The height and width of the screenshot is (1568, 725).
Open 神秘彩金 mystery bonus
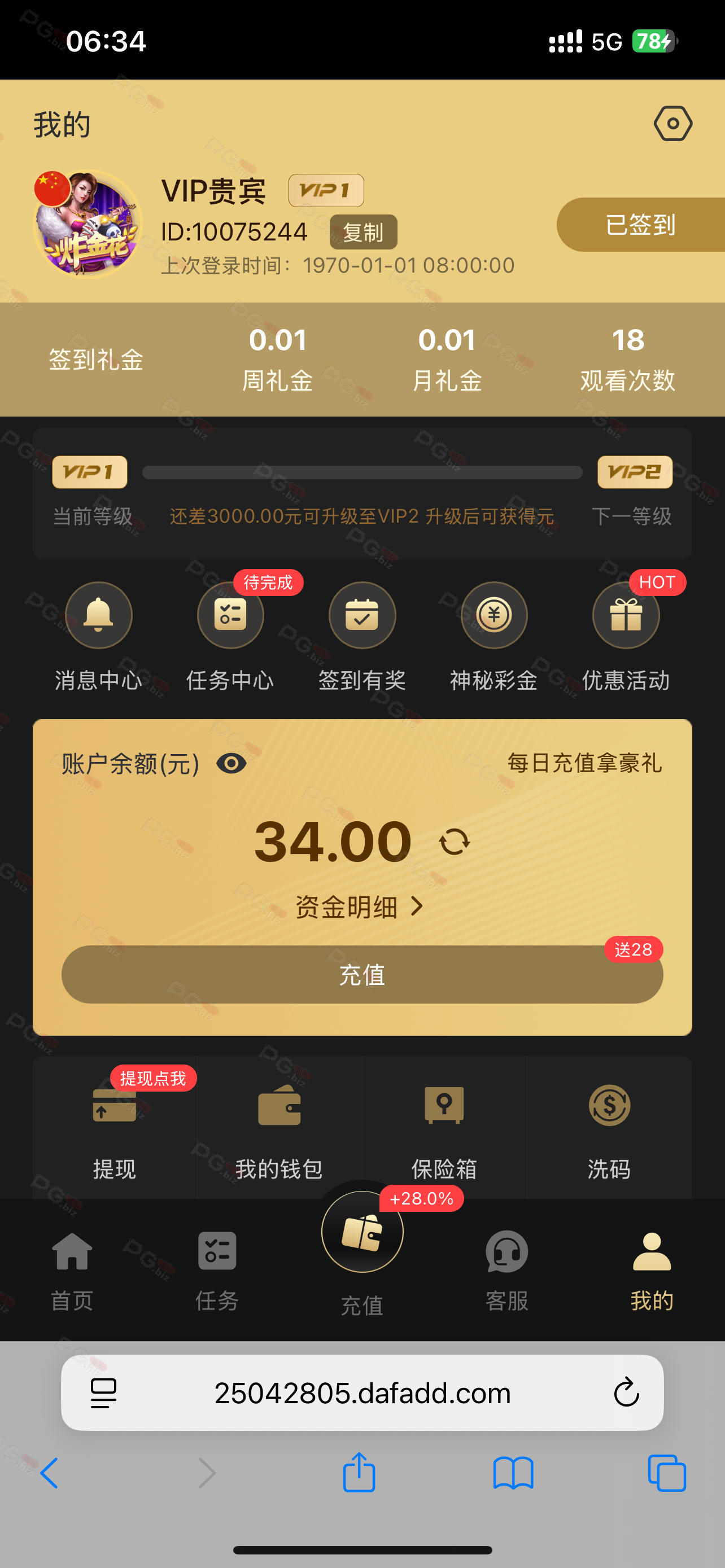tap(493, 637)
